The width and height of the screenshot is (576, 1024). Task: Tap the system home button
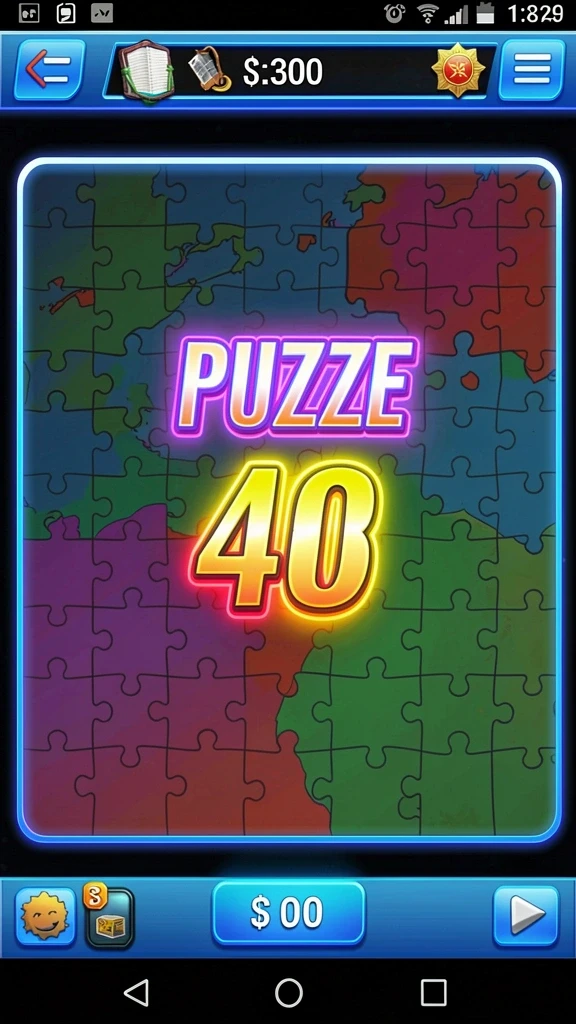289,993
